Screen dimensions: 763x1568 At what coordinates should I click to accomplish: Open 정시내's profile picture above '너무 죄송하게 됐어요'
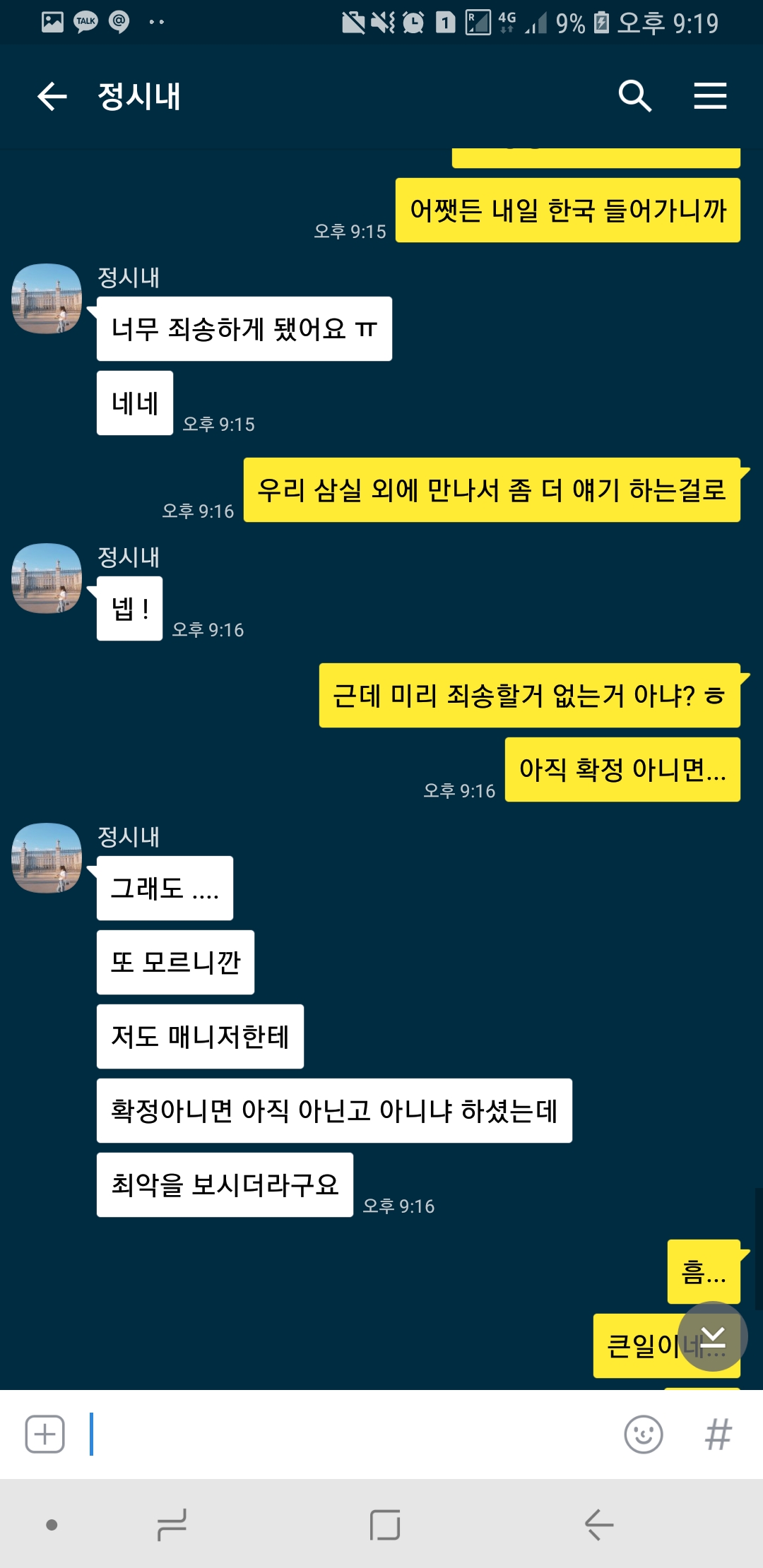pyautogui.click(x=47, y=298)
